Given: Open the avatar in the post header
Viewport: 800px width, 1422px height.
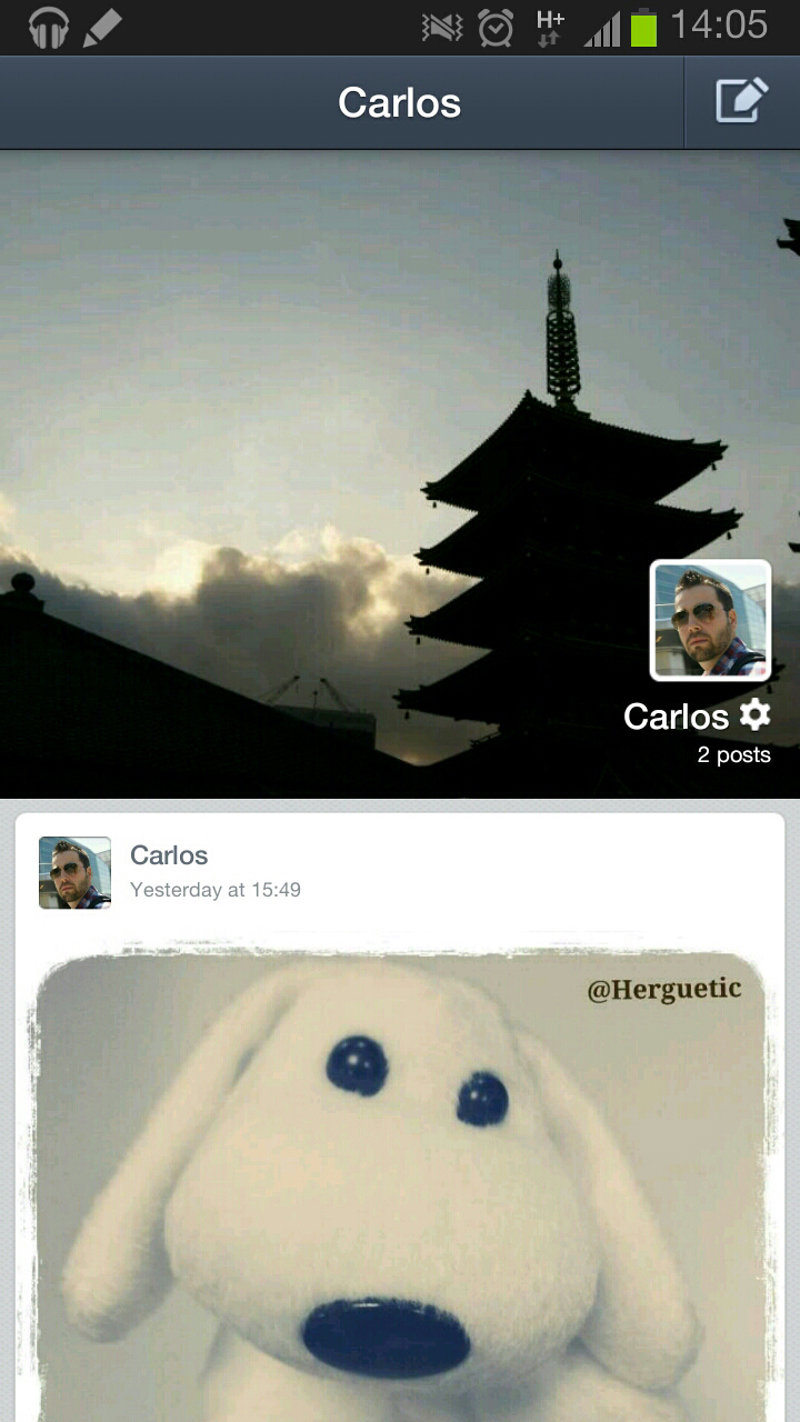Looking at the screenshot, I should (75, 872).
